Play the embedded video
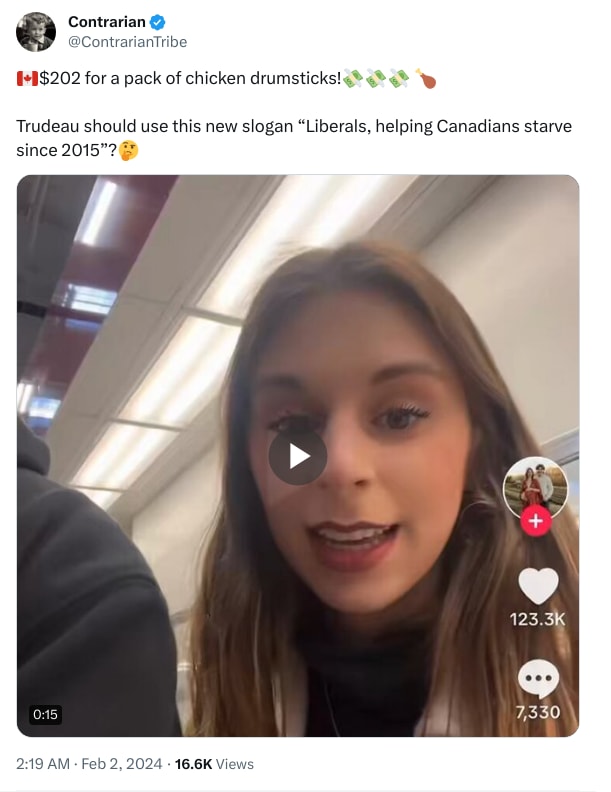The image size is (611, 792). 298,456
